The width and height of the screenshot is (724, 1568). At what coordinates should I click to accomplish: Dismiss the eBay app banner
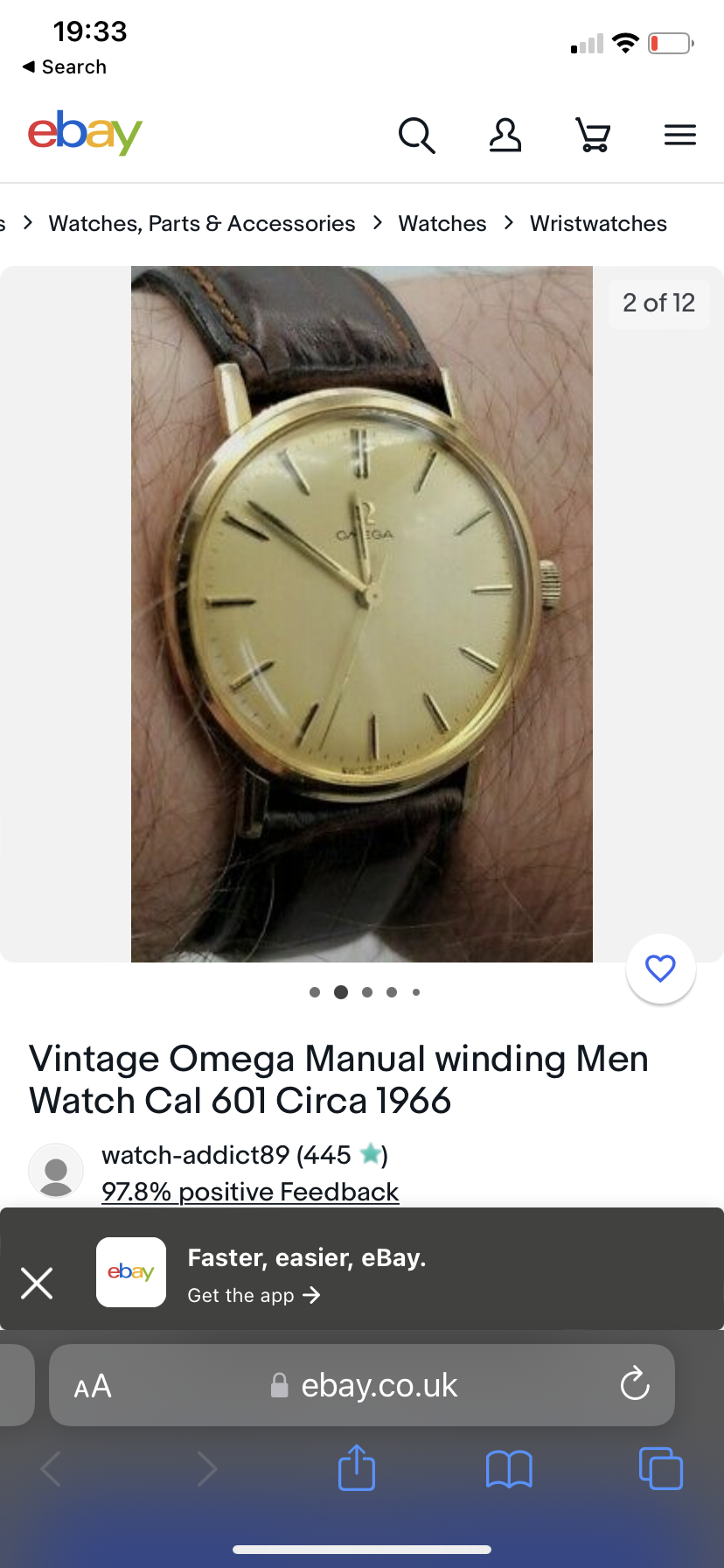[x=37, y=1284]
